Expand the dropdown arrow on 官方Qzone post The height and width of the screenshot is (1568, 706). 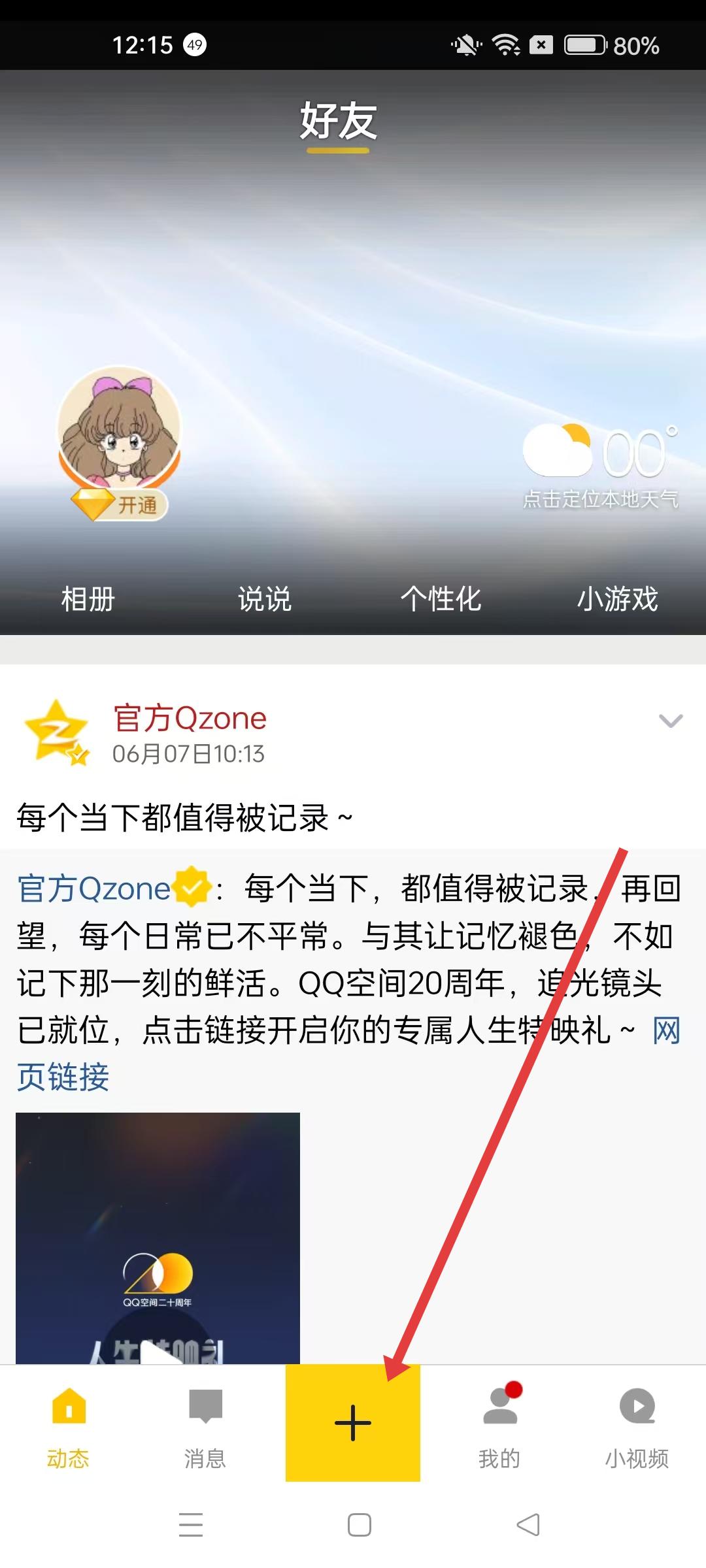(671, 721)
